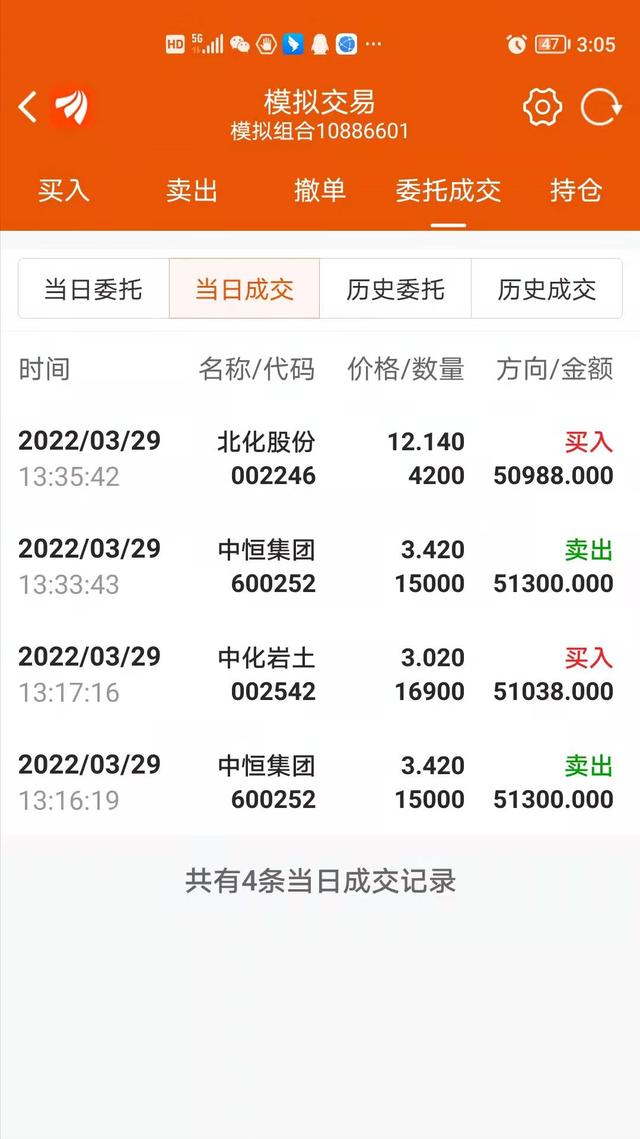Select the 委托成交 tab
The width and height of the screenshot is (640, 1139).
[x=448, y=190]
